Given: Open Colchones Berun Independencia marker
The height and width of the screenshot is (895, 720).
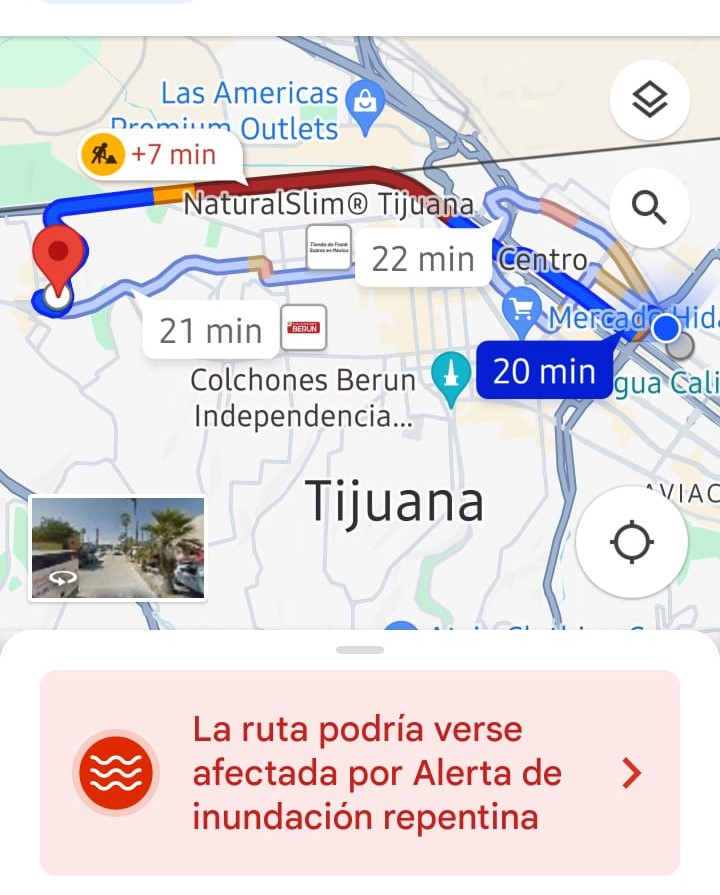Looking at the screenshot, I should pyautogui.click(x=304, y=328).
